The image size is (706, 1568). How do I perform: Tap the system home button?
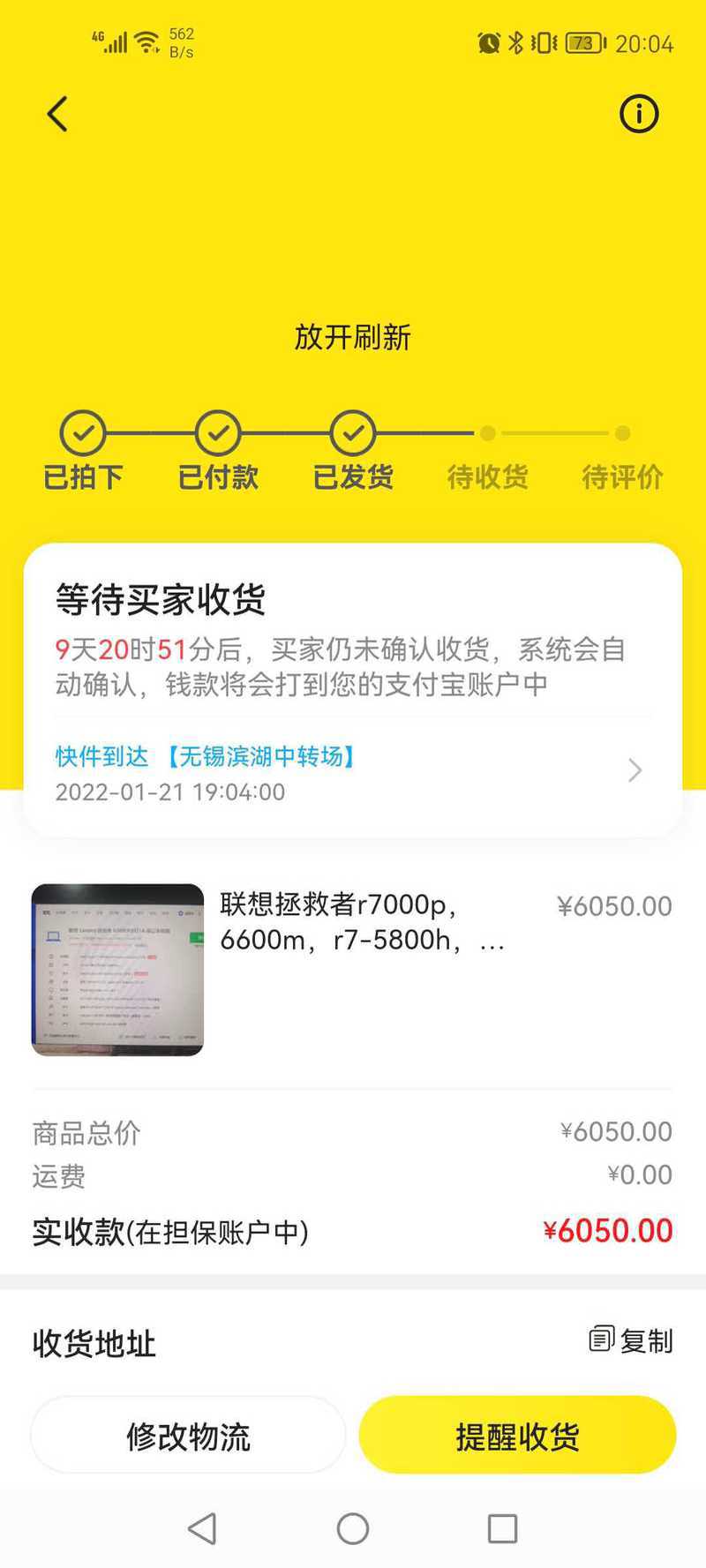click(353, 1529)
